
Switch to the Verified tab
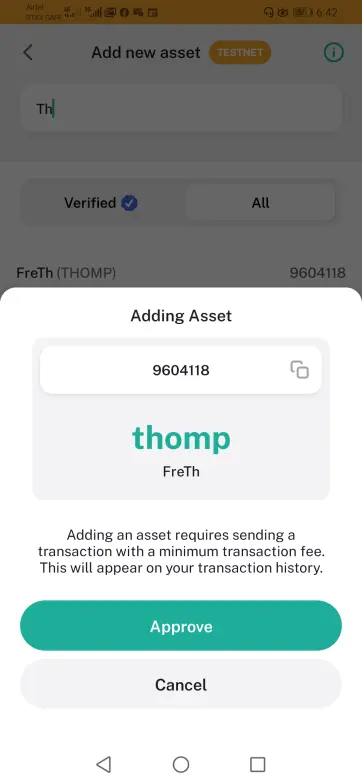click(102, 203)
